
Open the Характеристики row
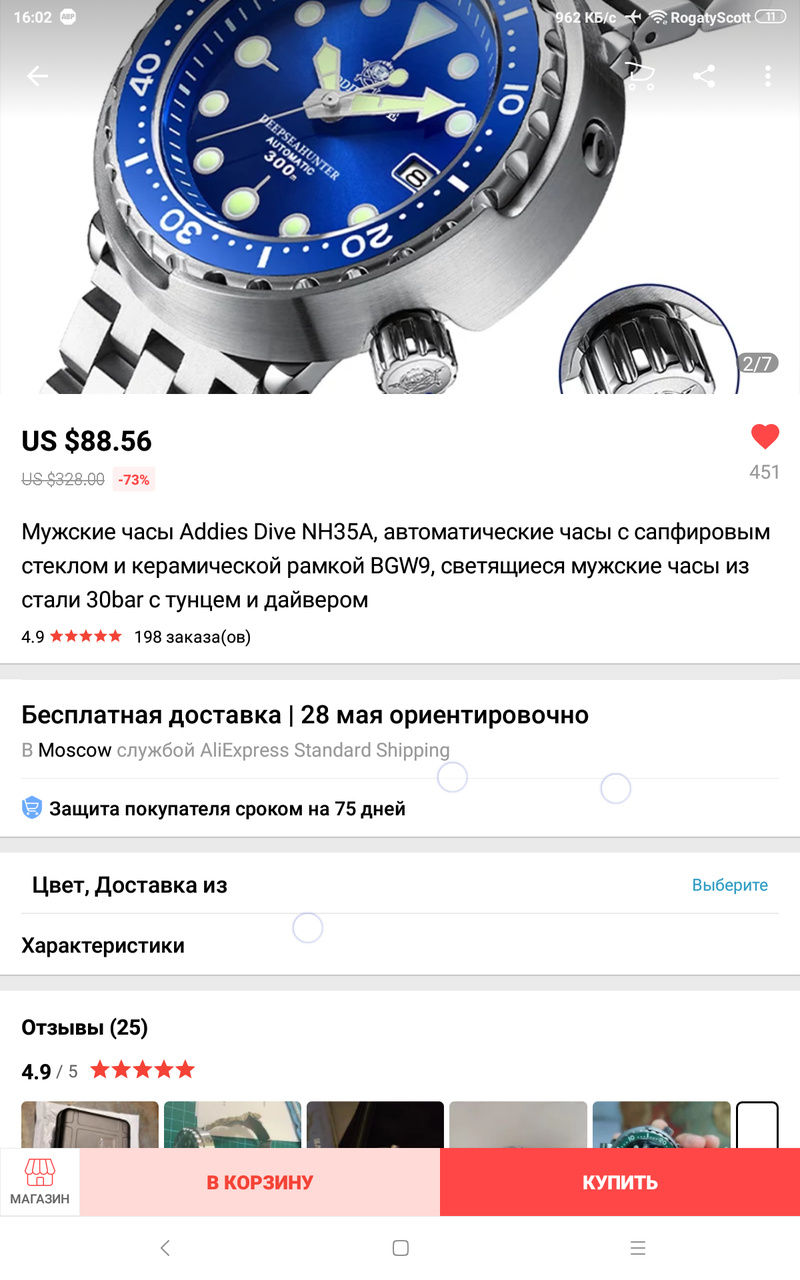(x=103, y=946)
